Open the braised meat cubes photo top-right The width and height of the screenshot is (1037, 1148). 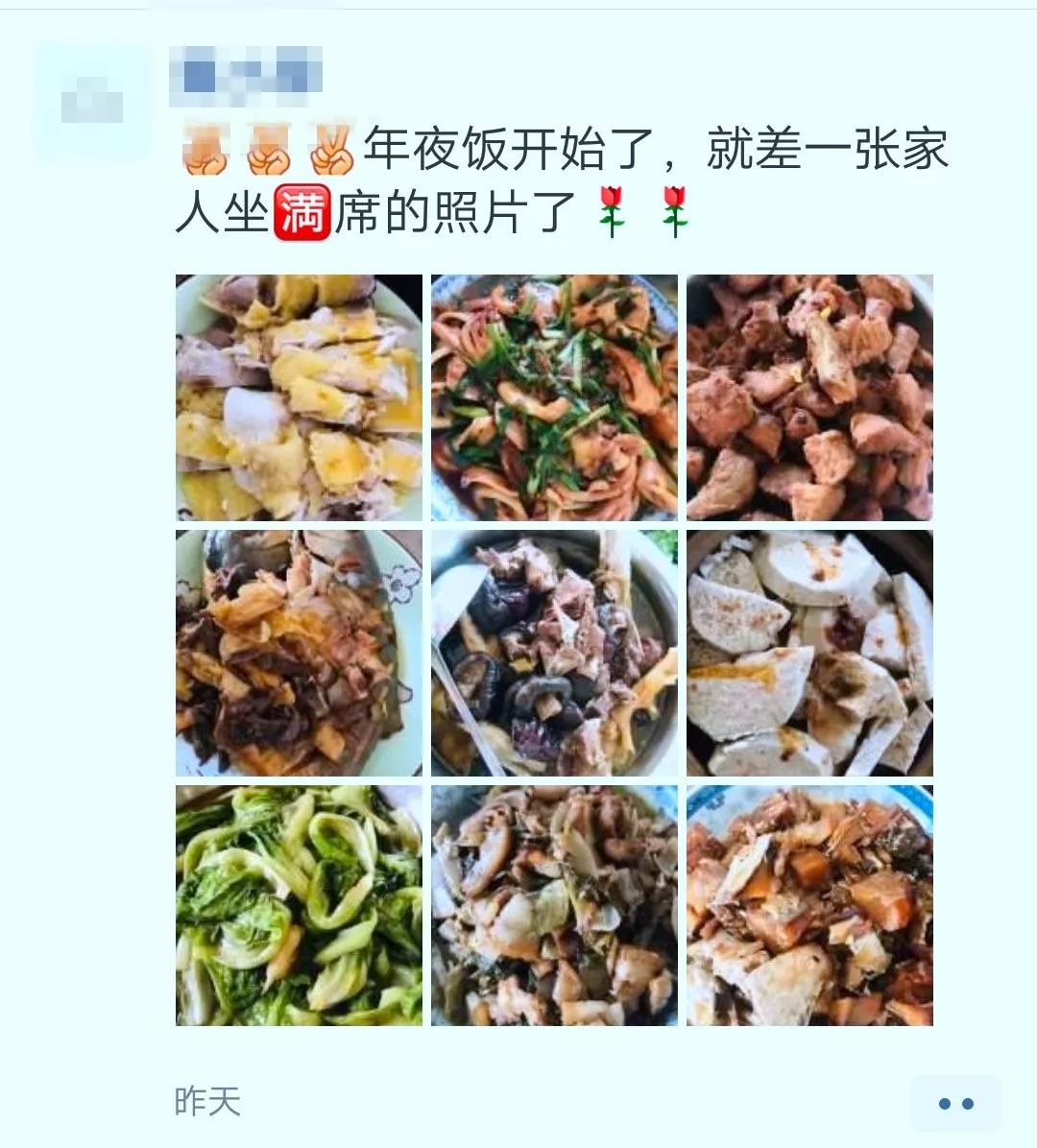[809, 398]
